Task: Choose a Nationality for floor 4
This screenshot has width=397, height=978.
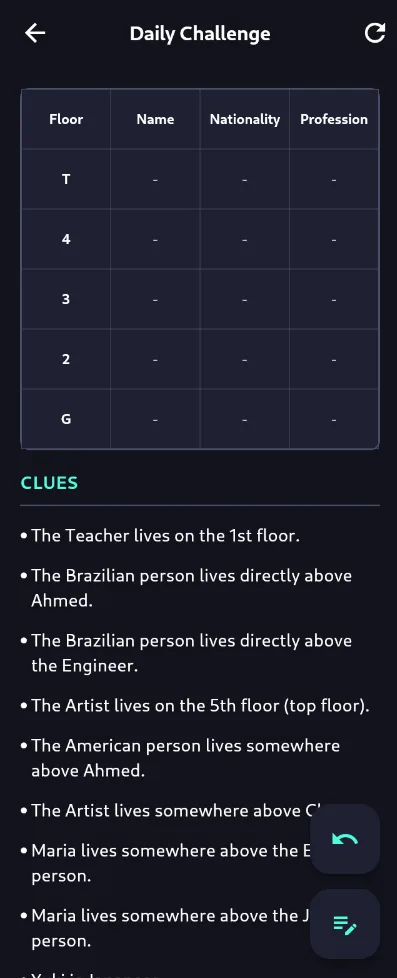Action: (245, 239)
